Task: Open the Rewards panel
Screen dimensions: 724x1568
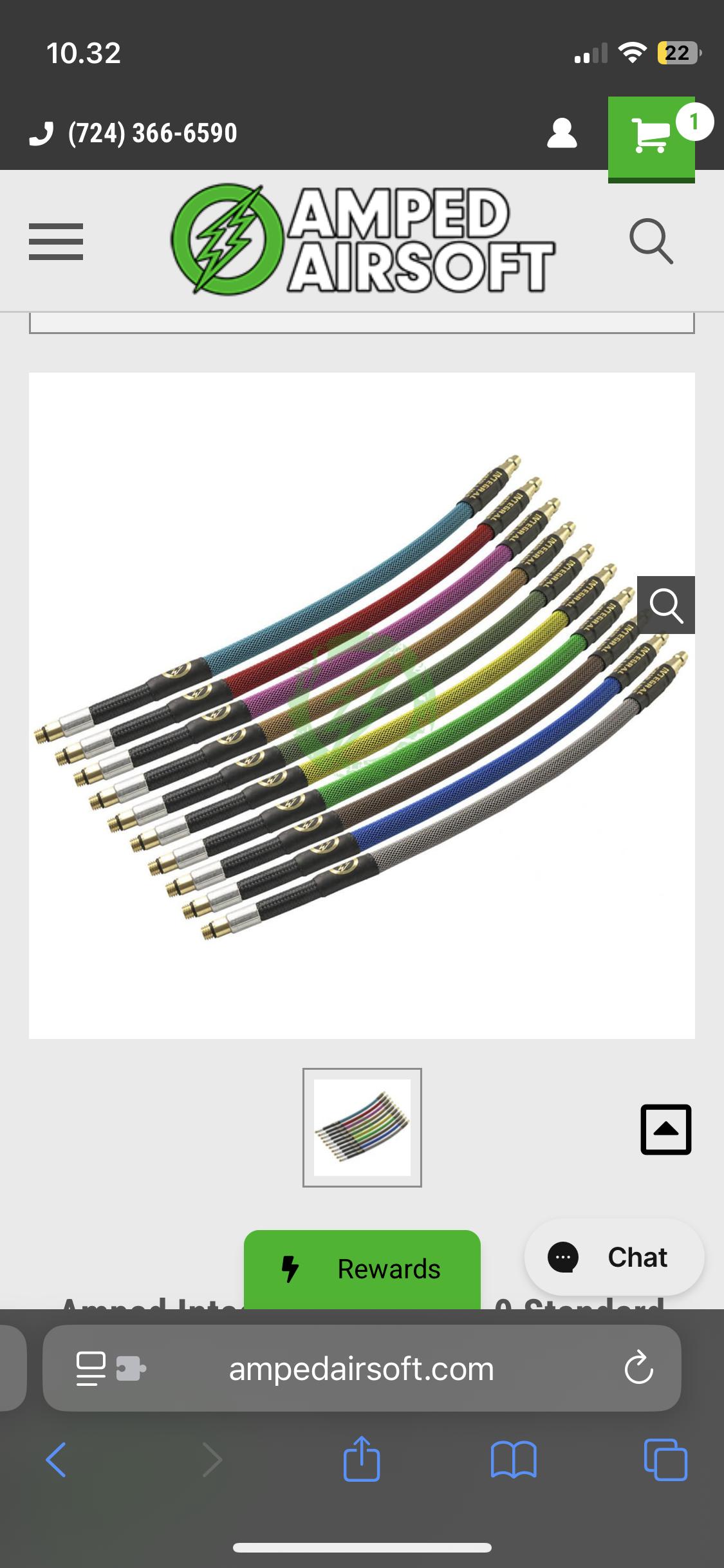Action: pyautogui.click(x=362, y=1269)
